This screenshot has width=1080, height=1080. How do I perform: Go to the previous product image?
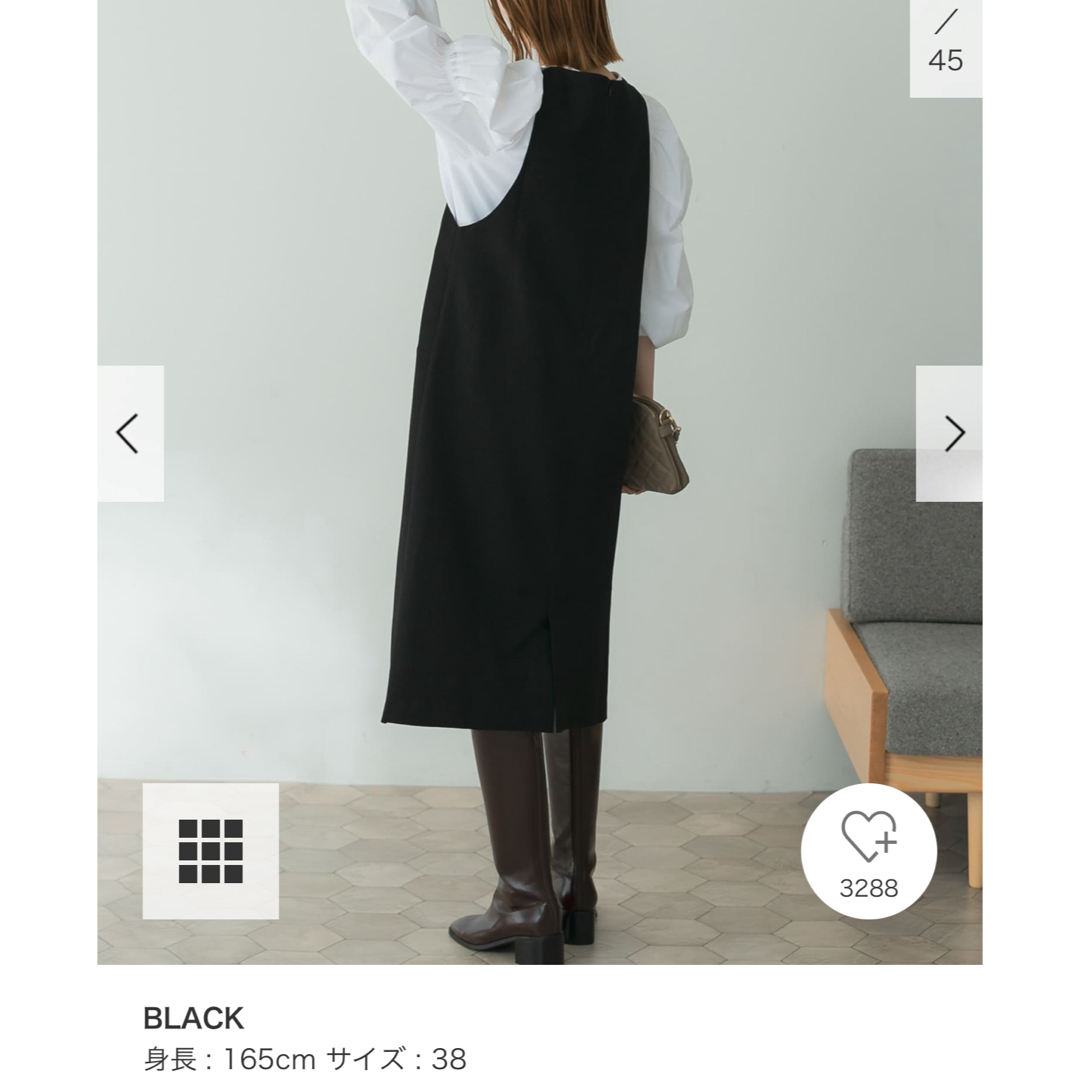(x=130, y=434)
